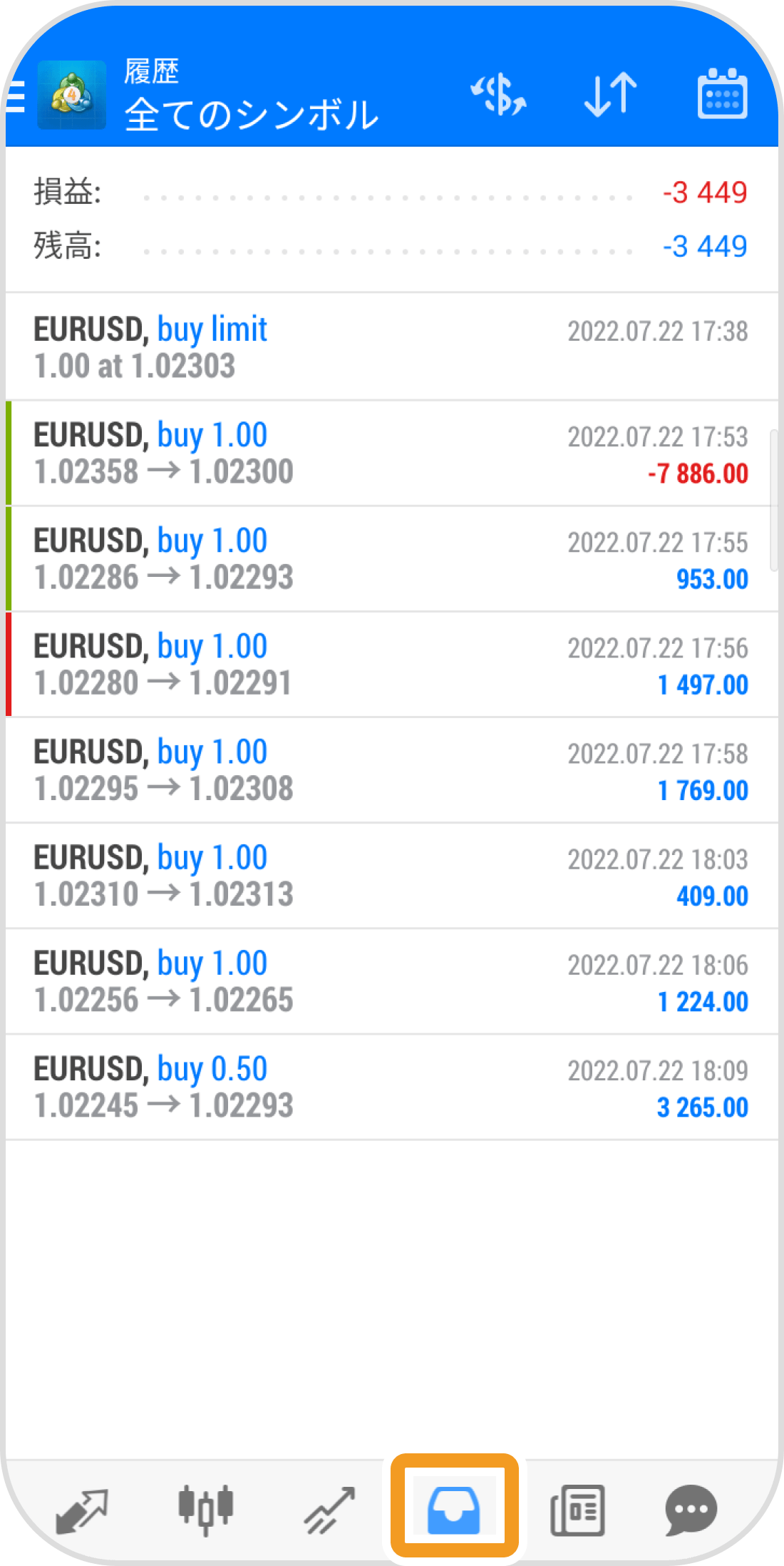Select the trade closed at 17:58

click(391, 770)
